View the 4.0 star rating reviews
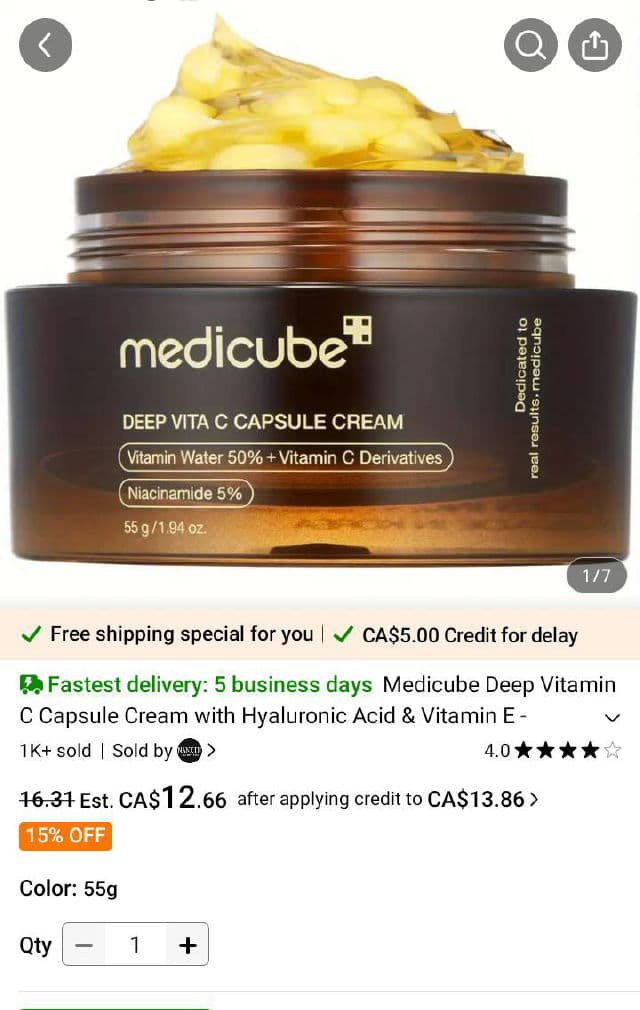Viewport: 640px width, 1010px height. 552,750
